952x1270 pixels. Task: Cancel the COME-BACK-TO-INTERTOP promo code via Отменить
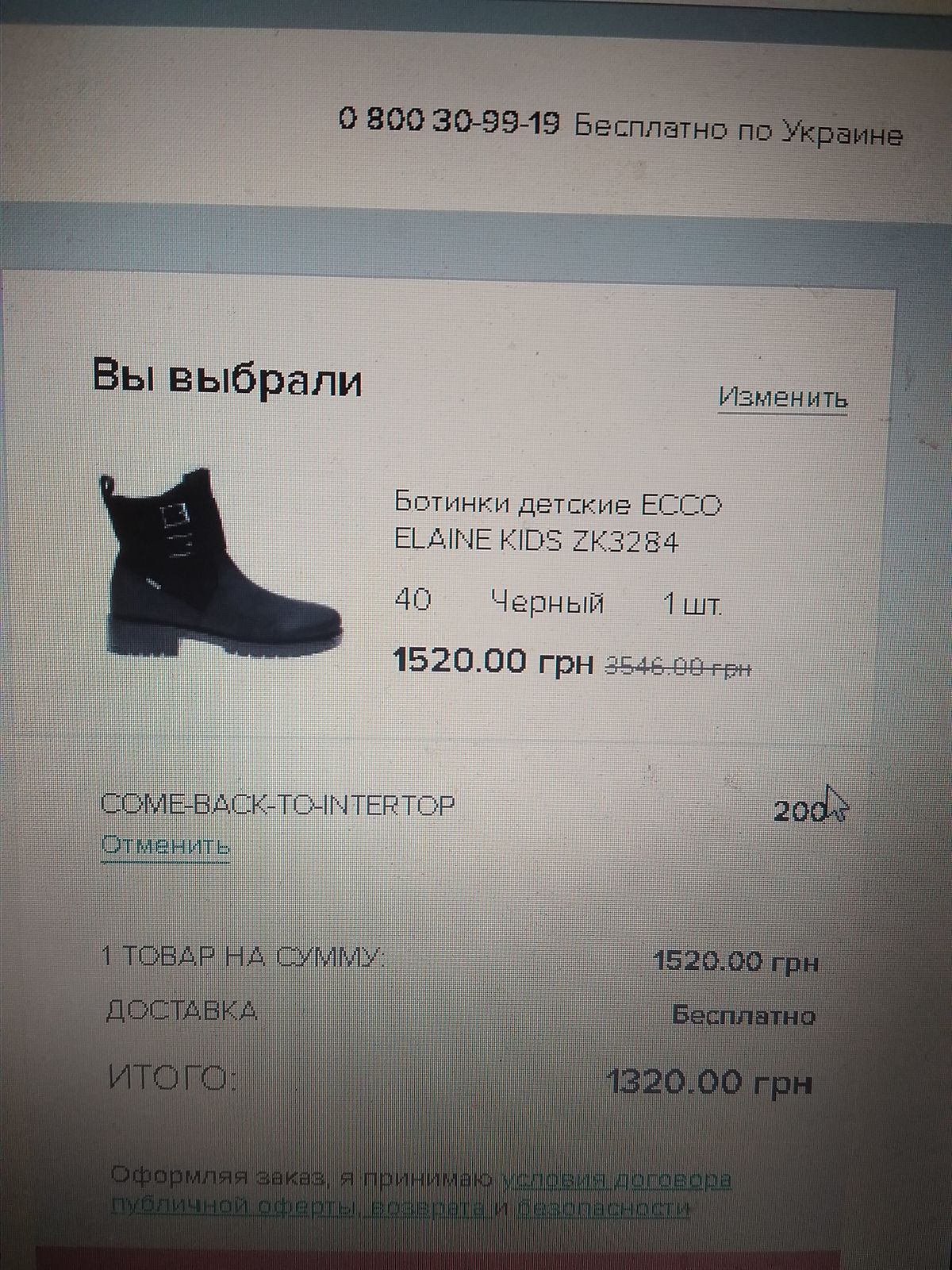[x=165, y=845]
